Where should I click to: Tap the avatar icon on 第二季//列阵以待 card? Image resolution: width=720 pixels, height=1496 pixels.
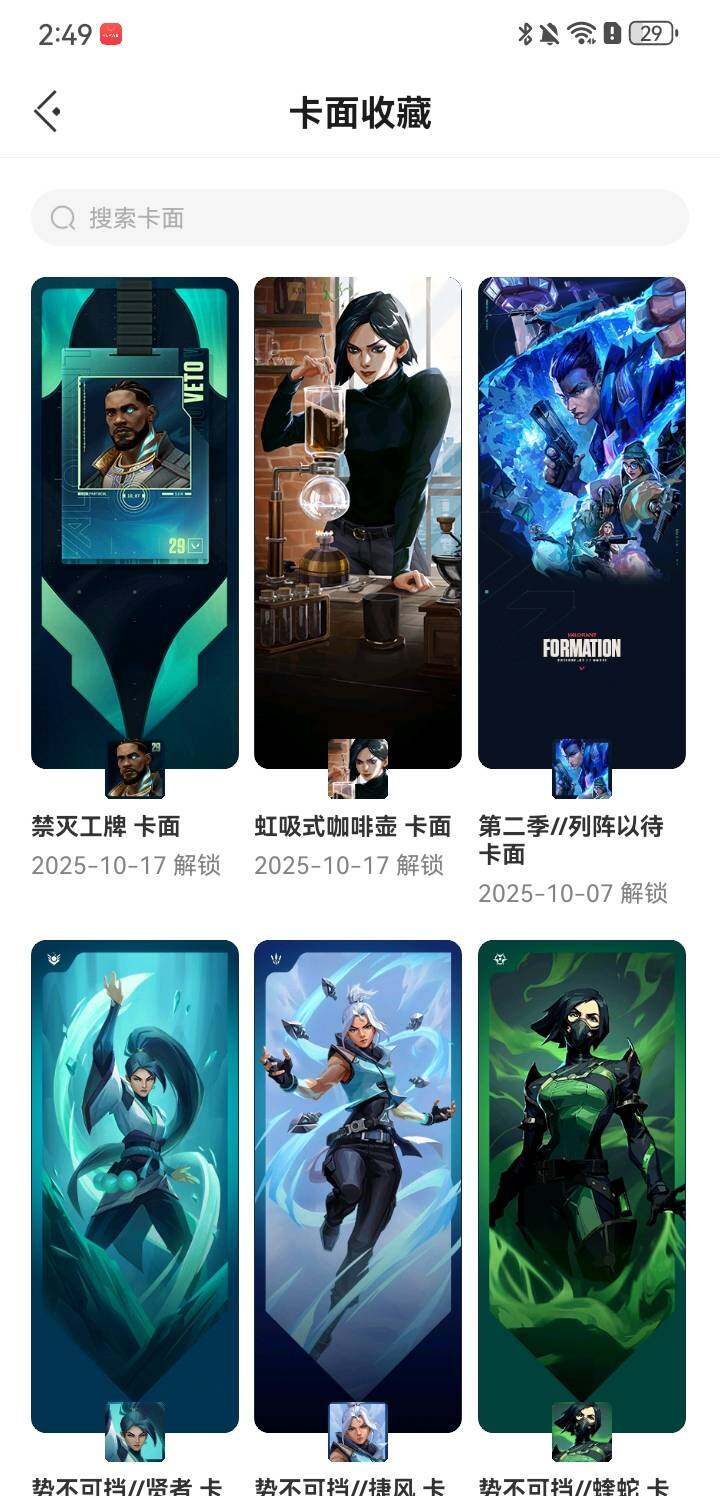(x=580, y=767)
